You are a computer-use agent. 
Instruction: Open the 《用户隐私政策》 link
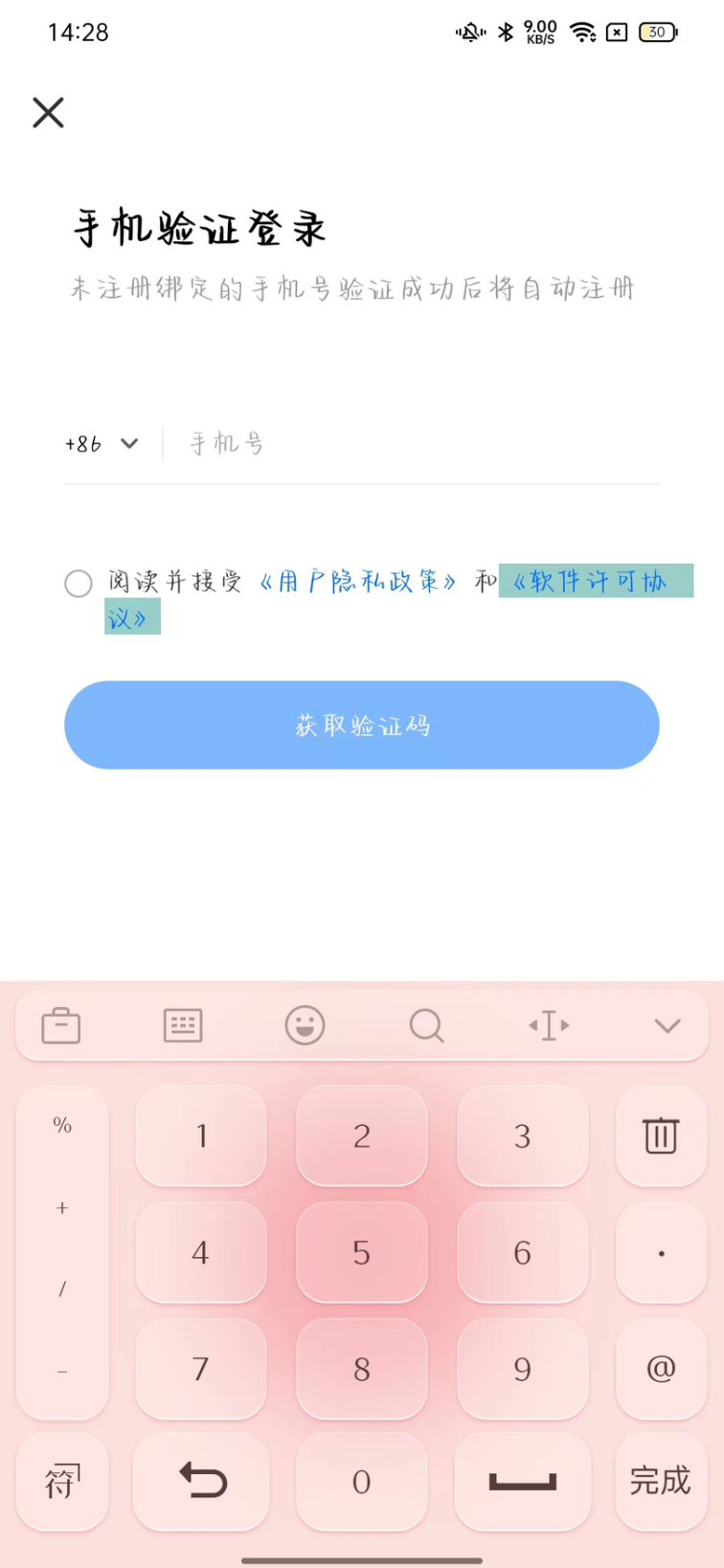tap(359, 581)
